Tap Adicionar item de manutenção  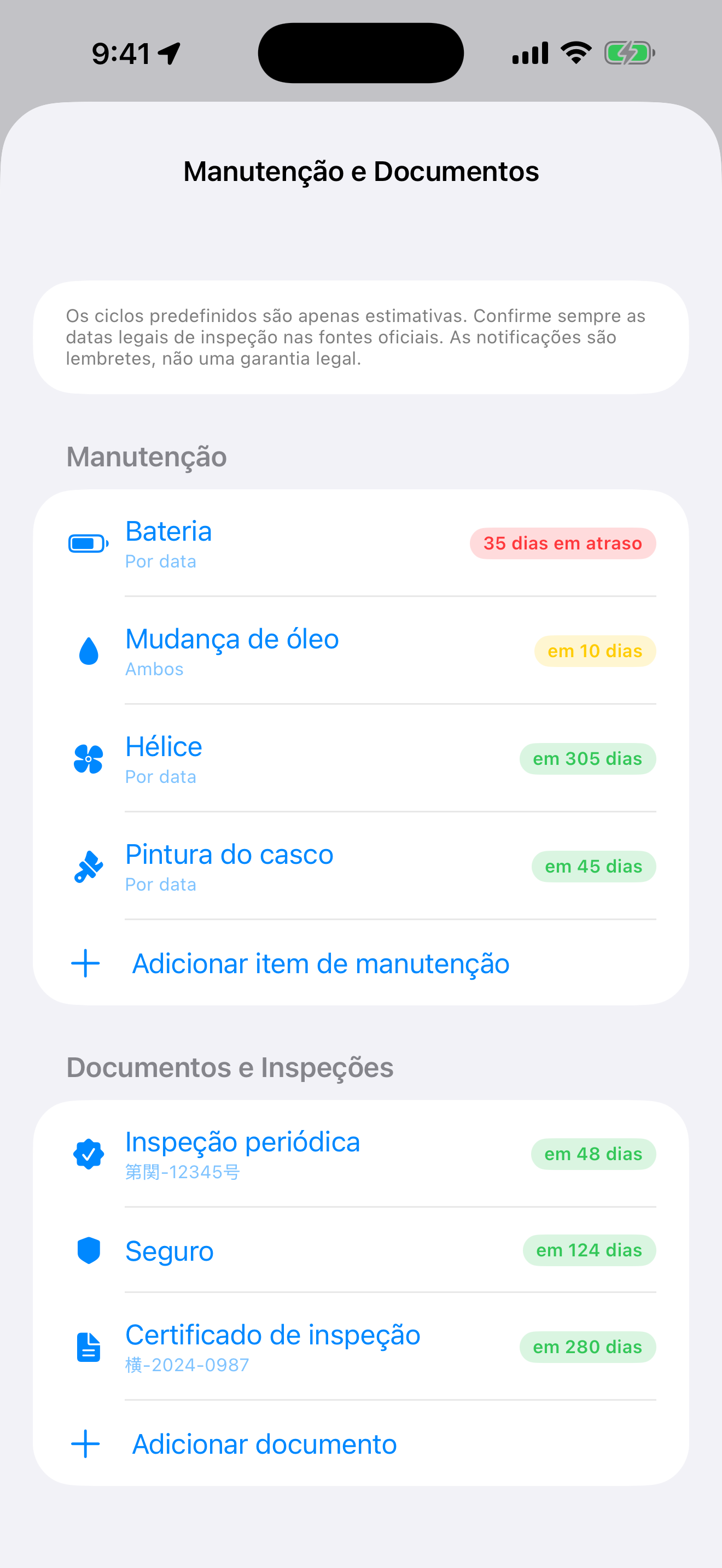[x=361, y=963]
